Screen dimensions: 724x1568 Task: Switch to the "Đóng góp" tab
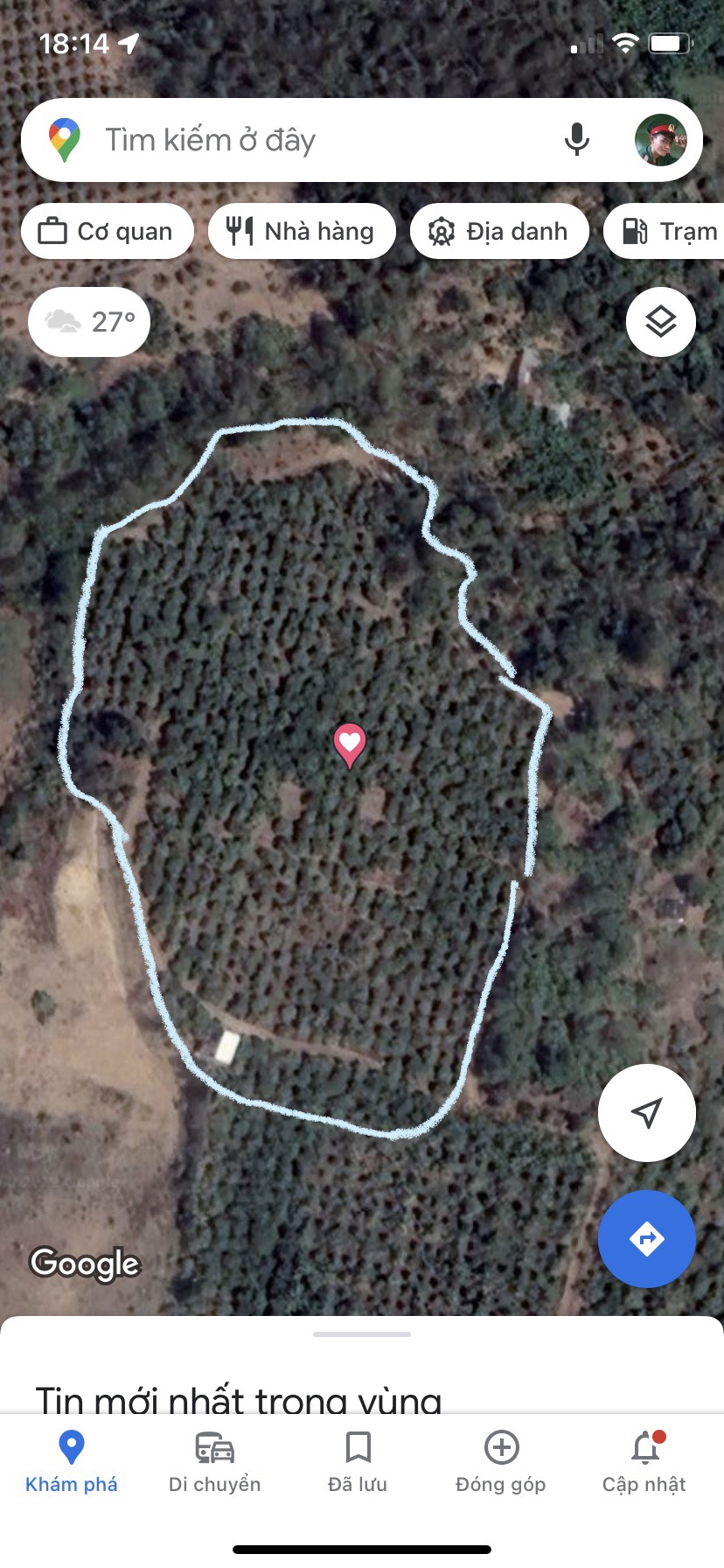point(501,1461)
